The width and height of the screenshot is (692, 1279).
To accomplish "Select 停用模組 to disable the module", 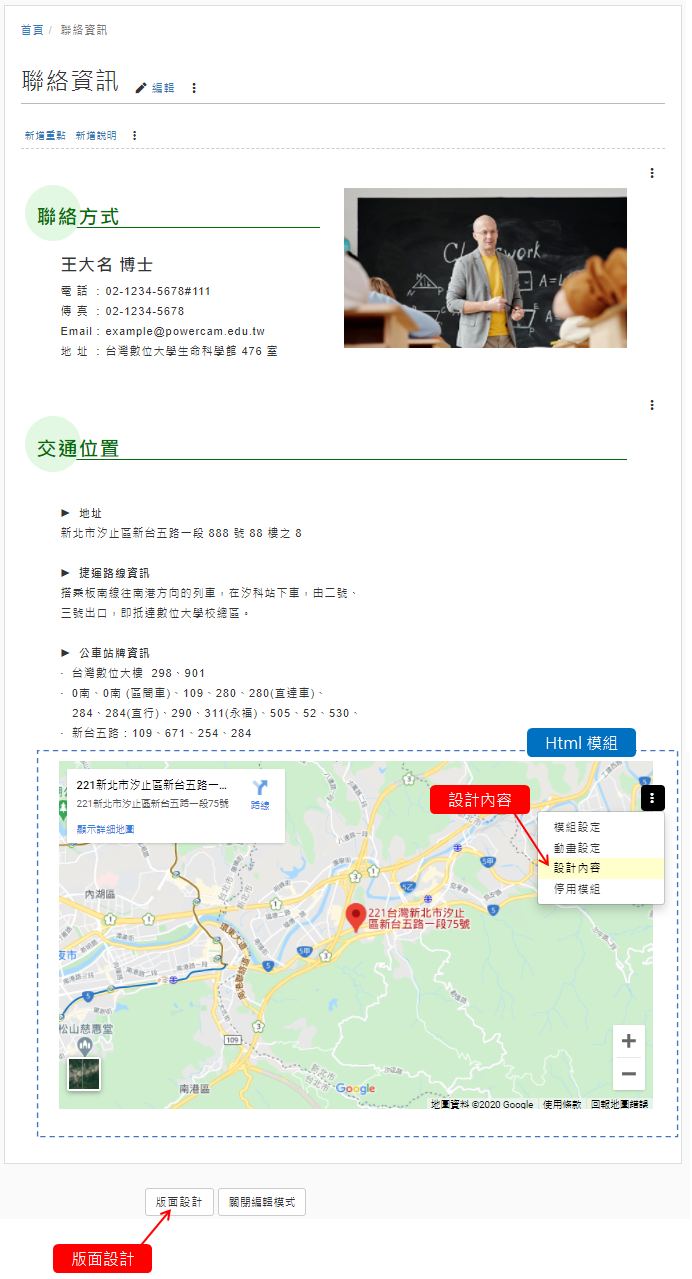I will point(577,889).
